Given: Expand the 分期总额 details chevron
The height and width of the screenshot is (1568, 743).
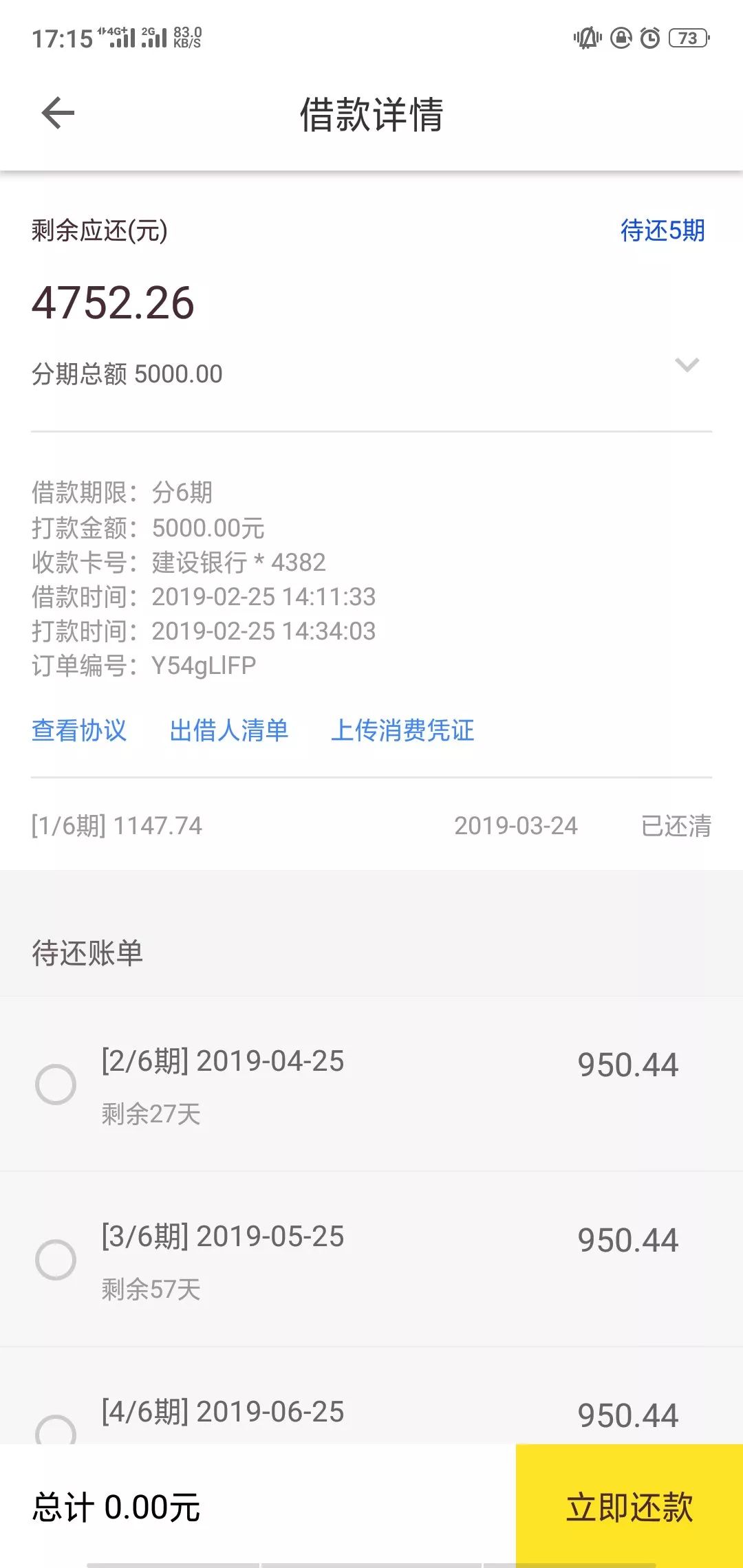Looking at the screenshot, I should pos(687,364).
